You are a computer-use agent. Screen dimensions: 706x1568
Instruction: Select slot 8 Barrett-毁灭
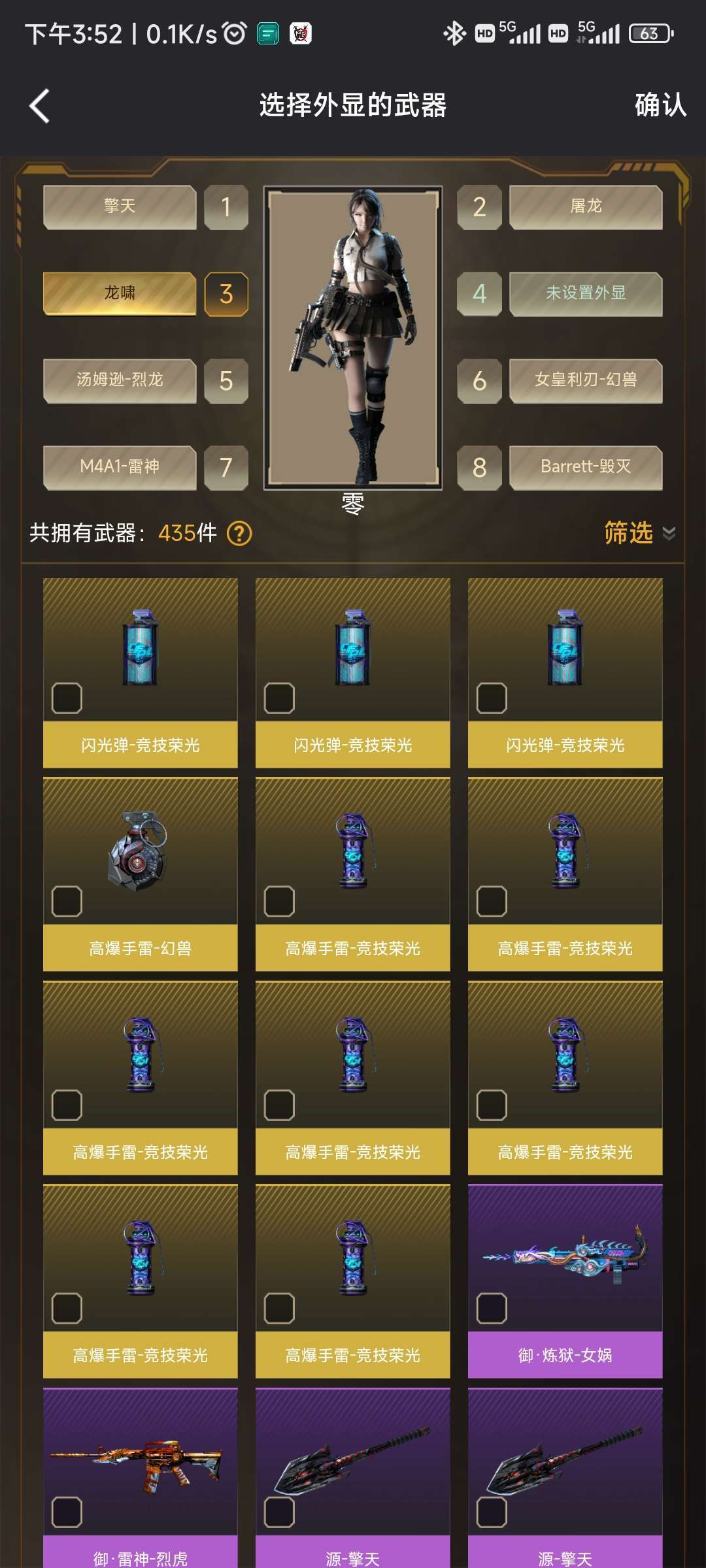tap(586, 467)
